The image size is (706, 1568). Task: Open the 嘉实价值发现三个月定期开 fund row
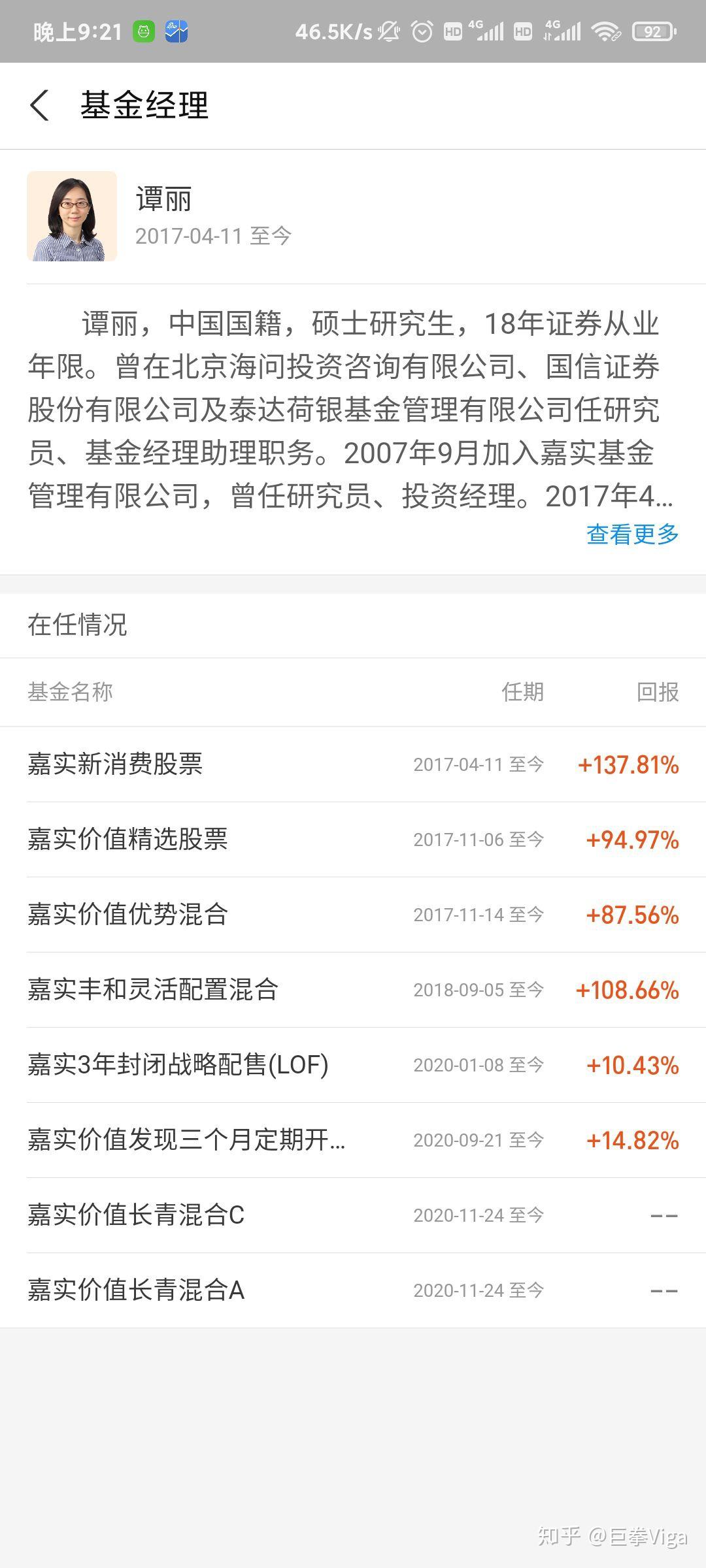tap(353, 1140)
